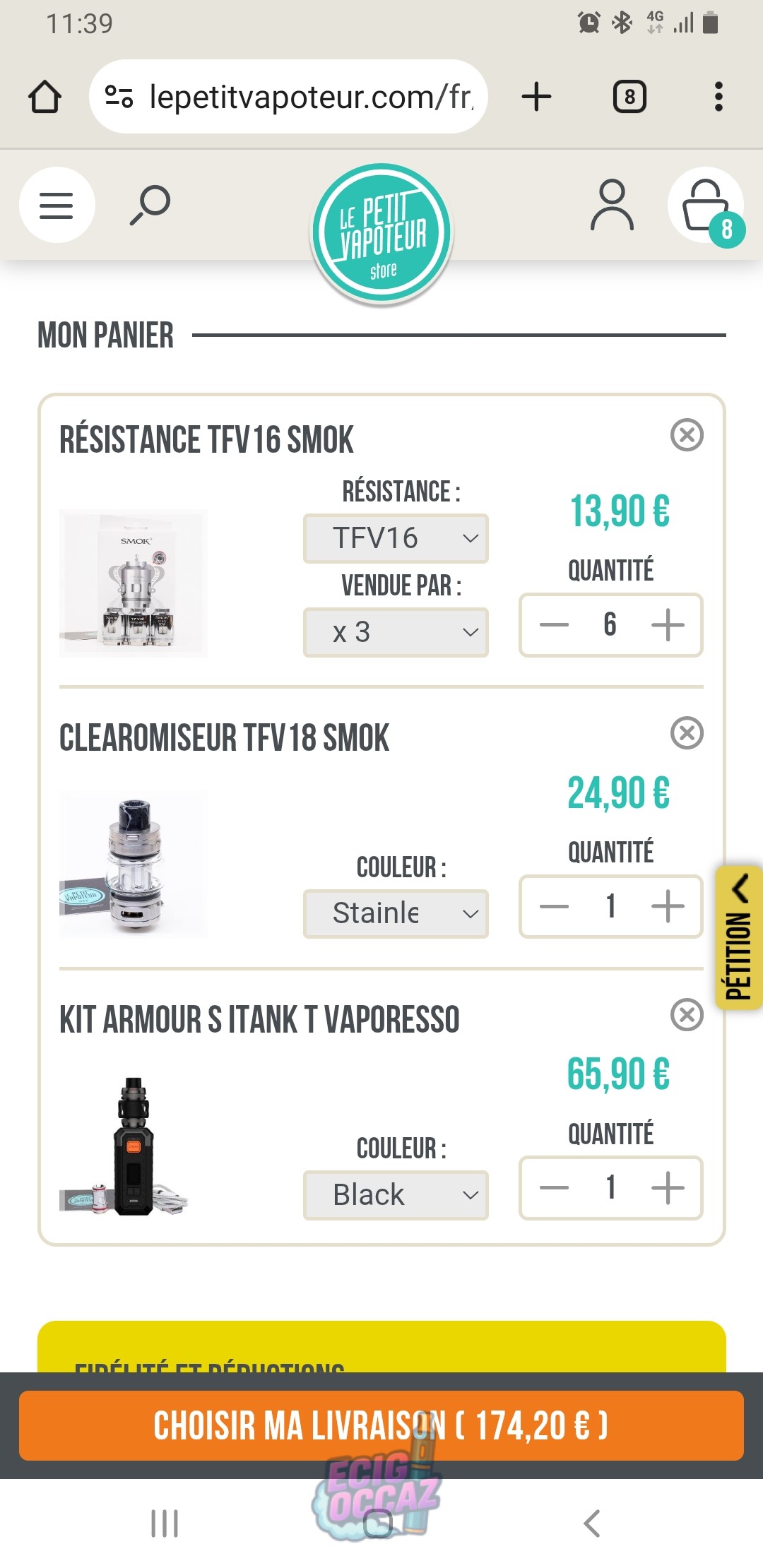The image size is (763, 1568).
Task: Open the shopping basket with 8 items
Action: (706, 206)
